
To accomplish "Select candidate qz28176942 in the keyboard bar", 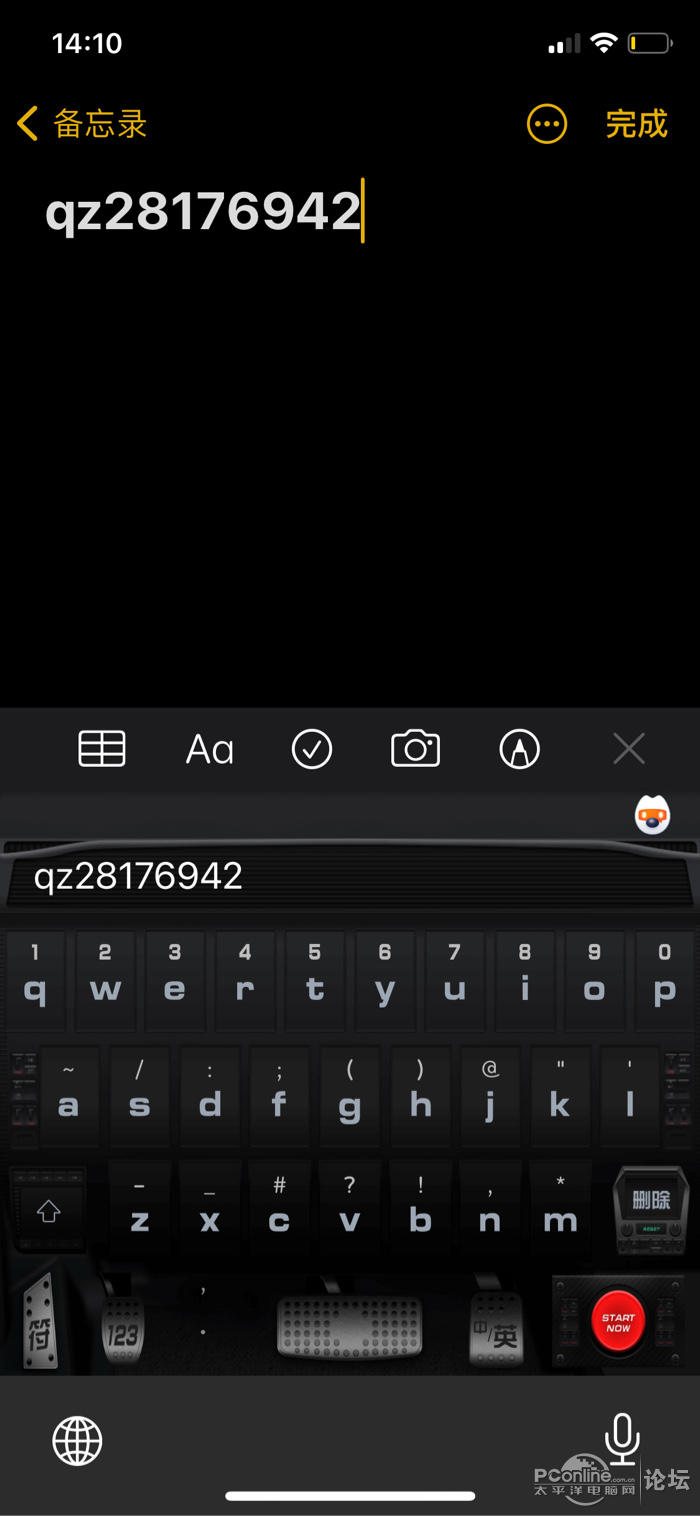I will pyautogui.click(x=138, y=877).
